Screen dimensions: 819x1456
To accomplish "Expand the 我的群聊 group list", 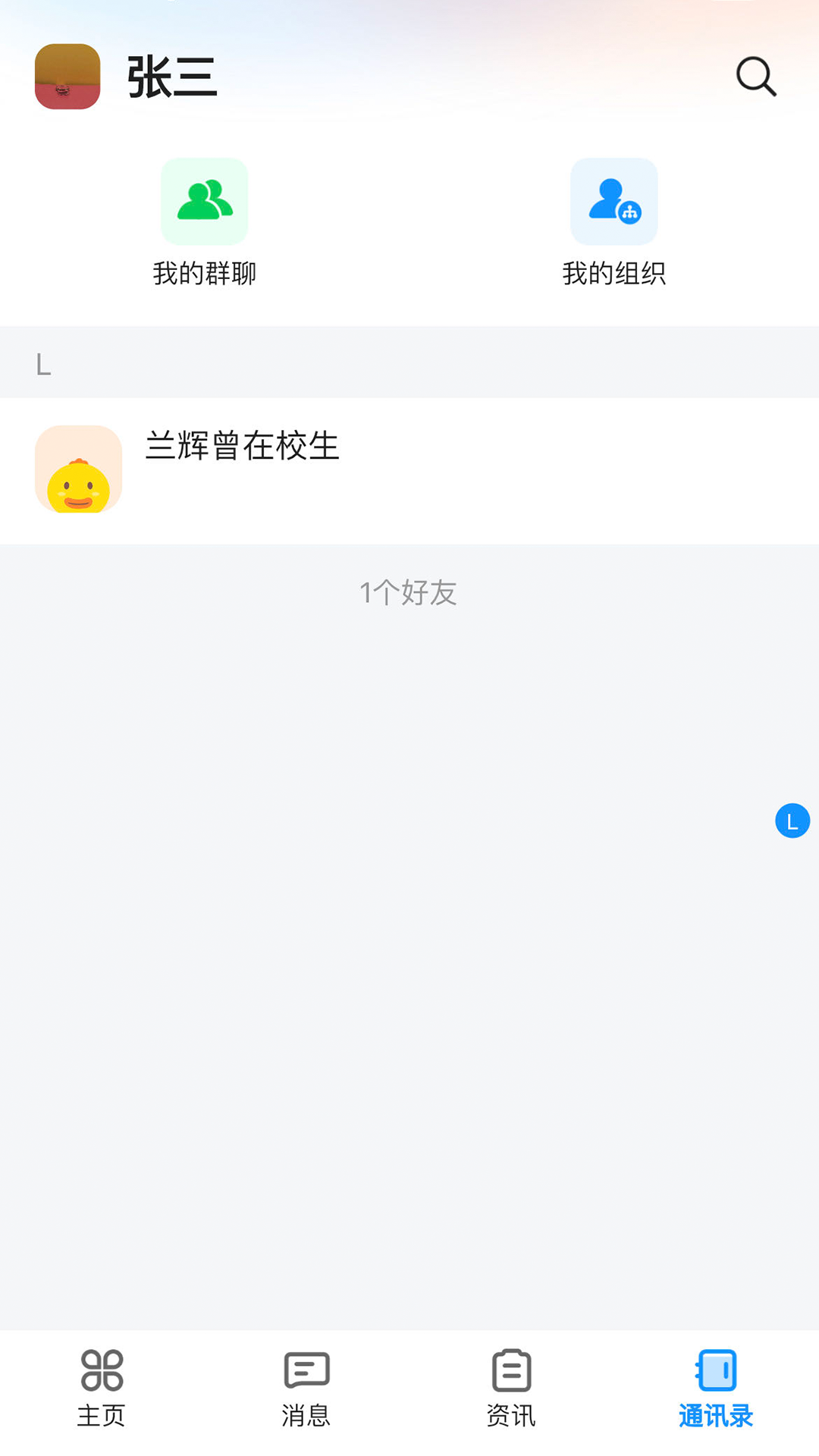I will coord(203,220).
